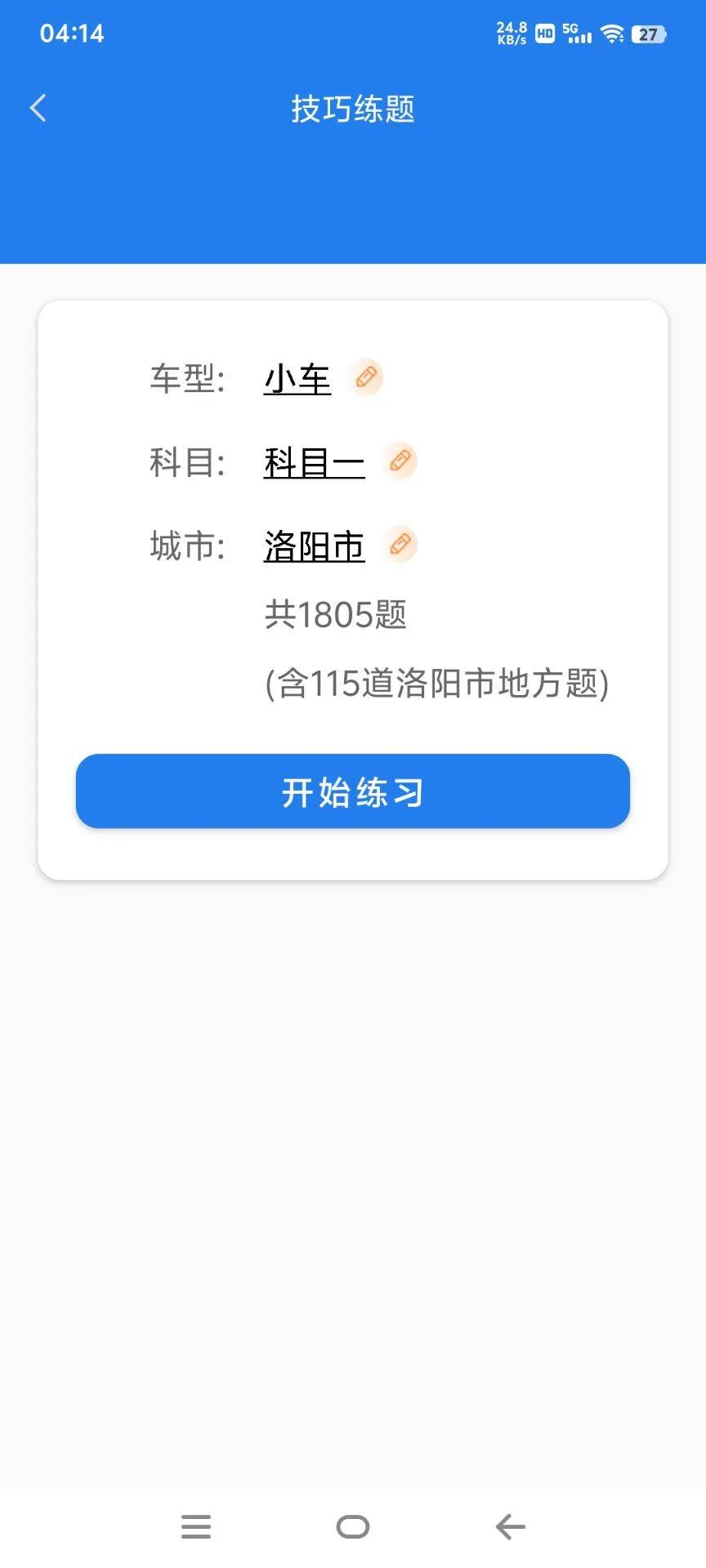This screenshot has height=1568, width=706.
Task: Open the city selector showing 洛阳市
Action: click(315, 546)
